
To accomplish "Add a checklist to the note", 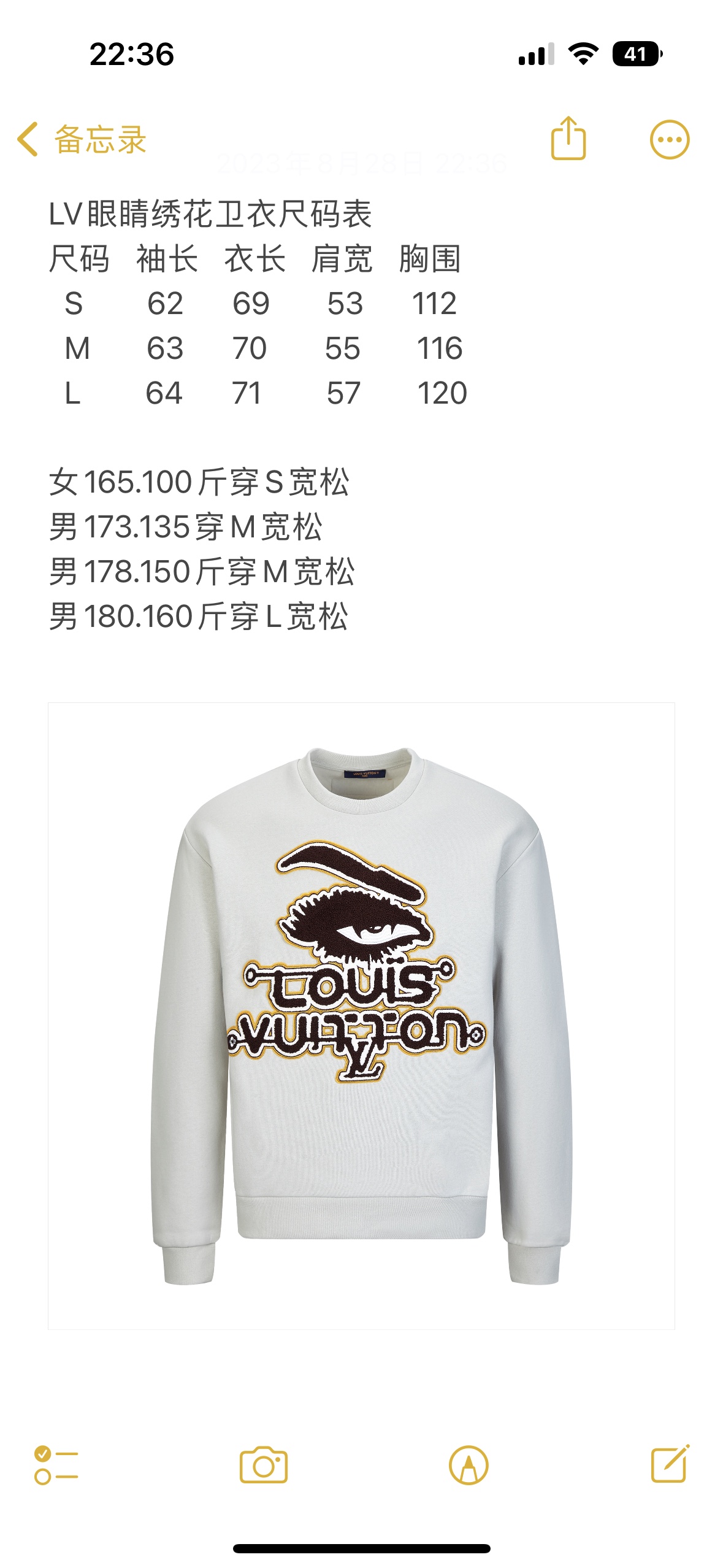I will pyautogui.click(x=56, y=1466).
